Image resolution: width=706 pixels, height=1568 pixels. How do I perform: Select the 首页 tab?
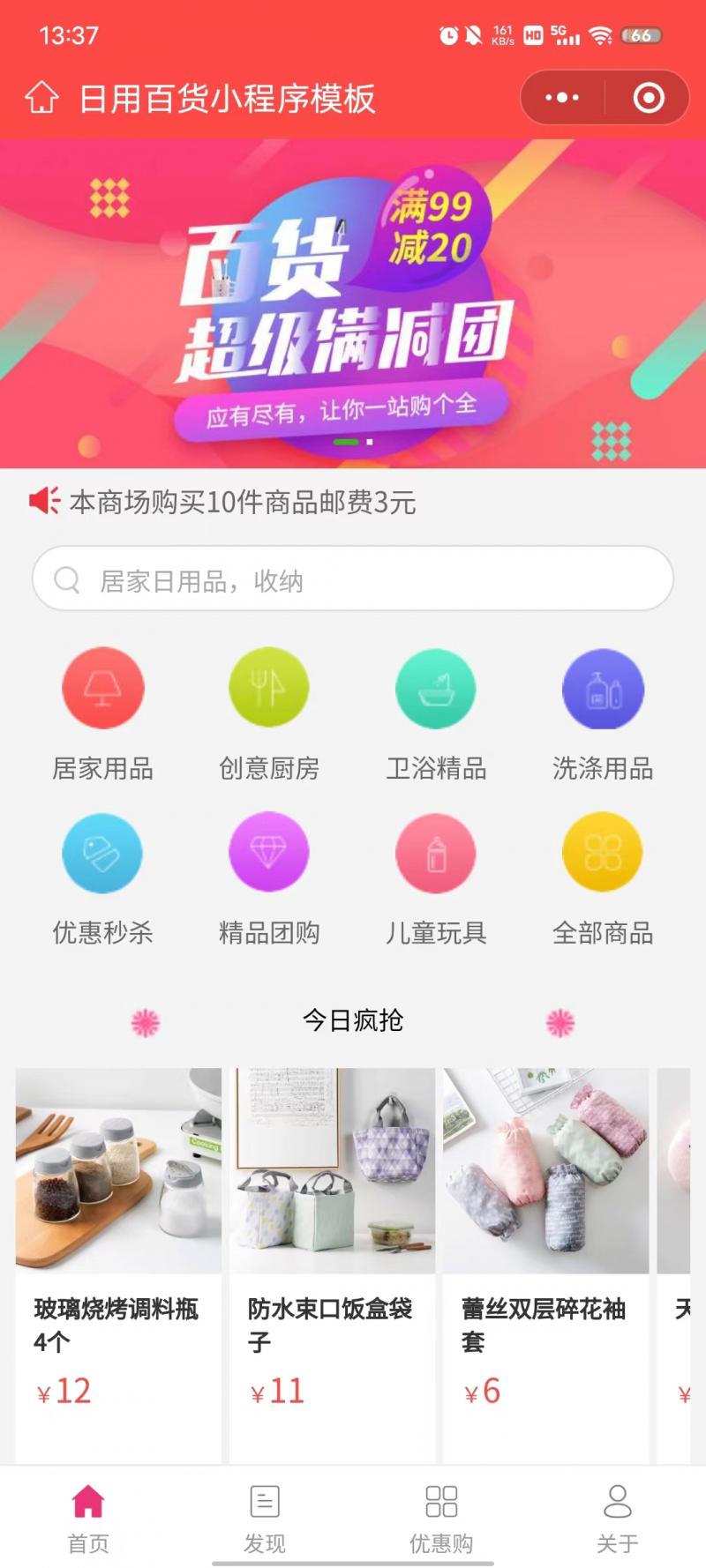click(88, 1517)
